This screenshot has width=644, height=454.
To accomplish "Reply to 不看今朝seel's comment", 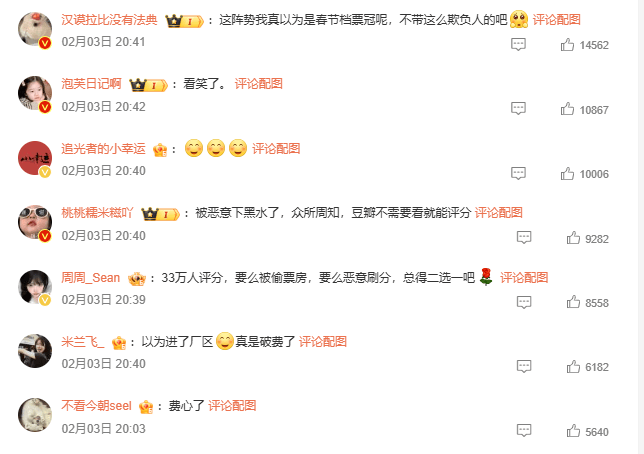I will pyautogui.click(x=523, y=431).
